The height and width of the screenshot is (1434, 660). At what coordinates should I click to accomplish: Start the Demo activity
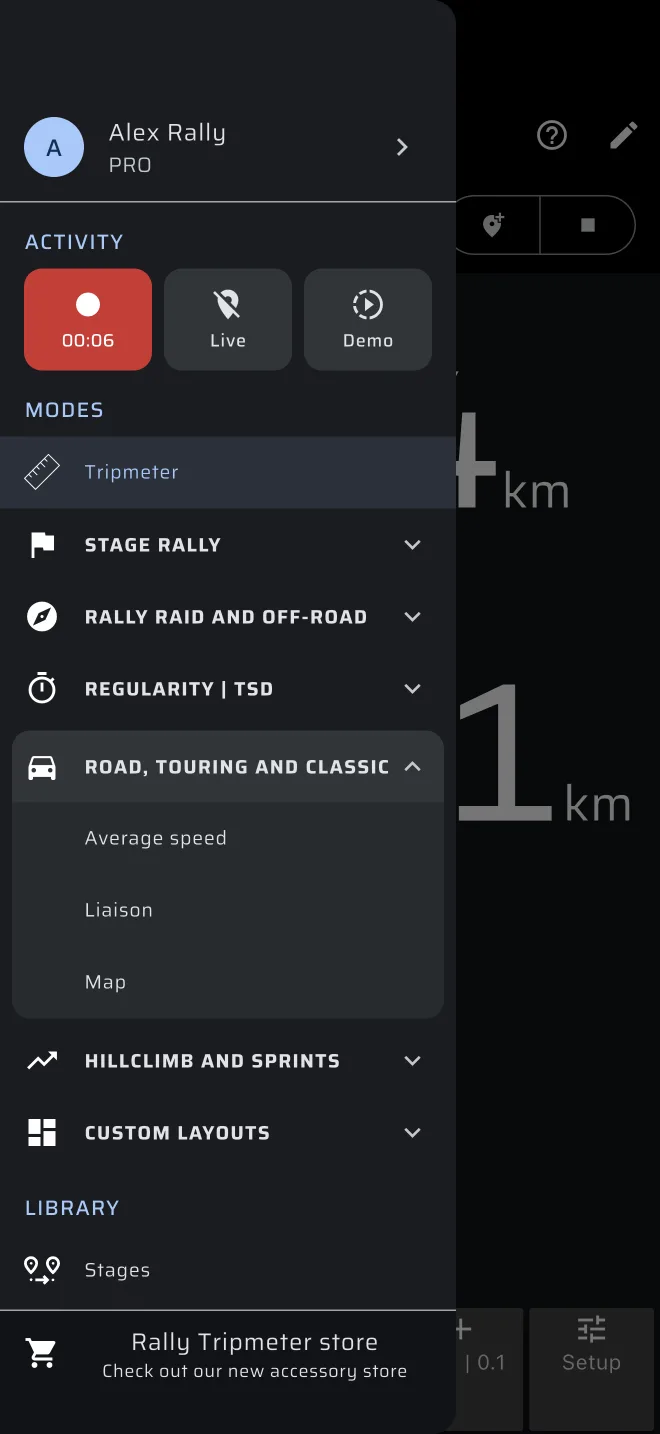pos(368,320)
